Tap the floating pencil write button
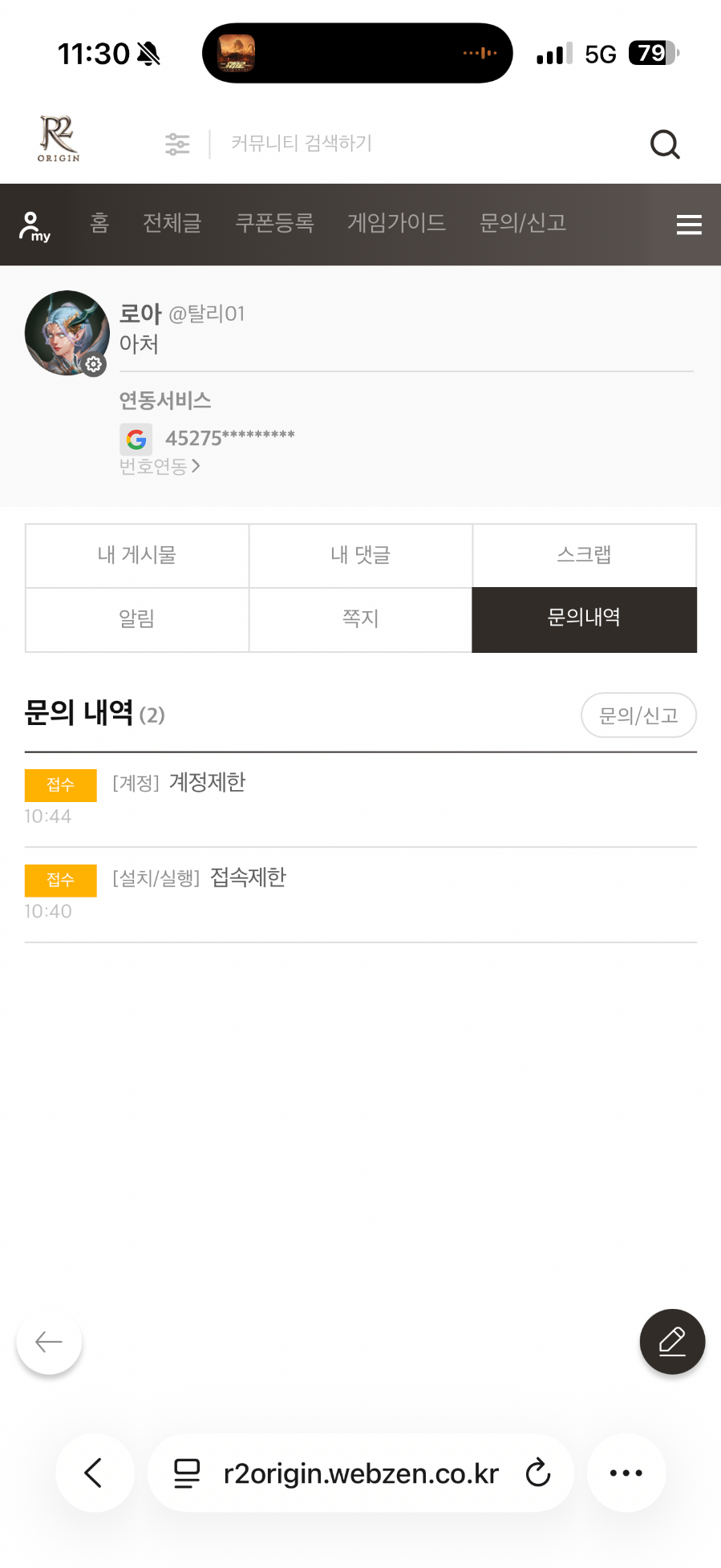Viewport: 721px width, 1568px height. 672,1341
